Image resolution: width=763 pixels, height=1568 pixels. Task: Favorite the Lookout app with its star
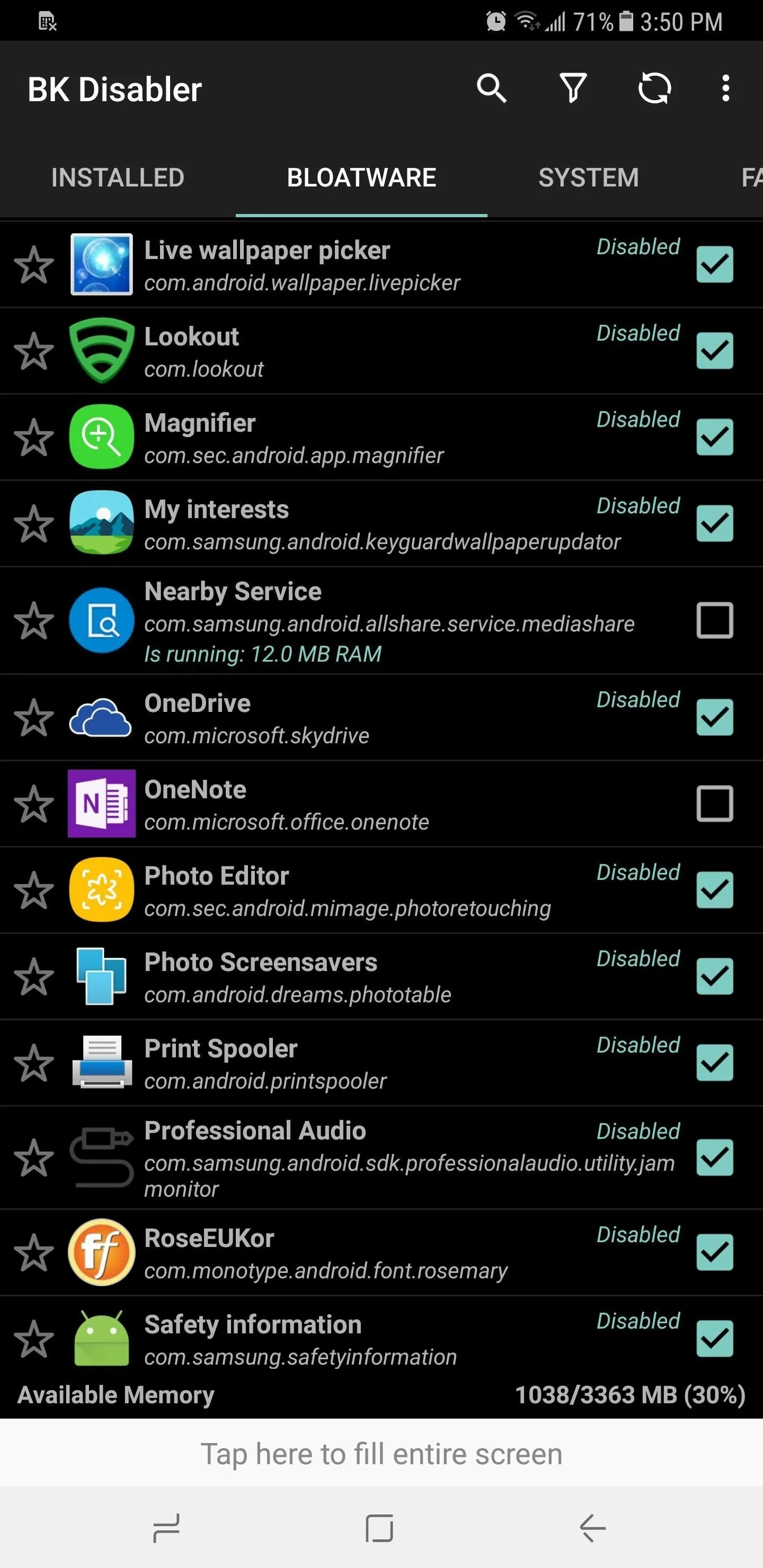(34, 351)
